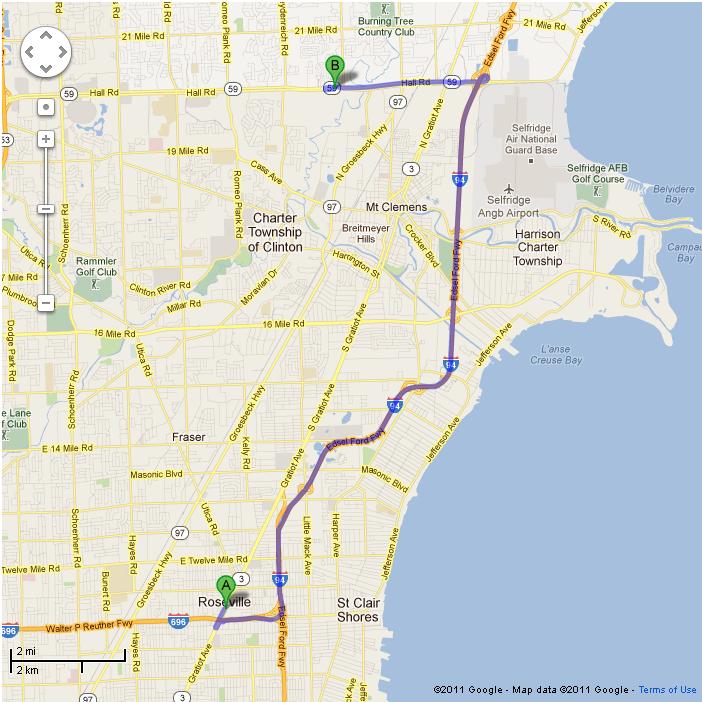Tap the zoom slider handle
The image size is (702, 702).
pyautogui.click(x=46, y=208)
